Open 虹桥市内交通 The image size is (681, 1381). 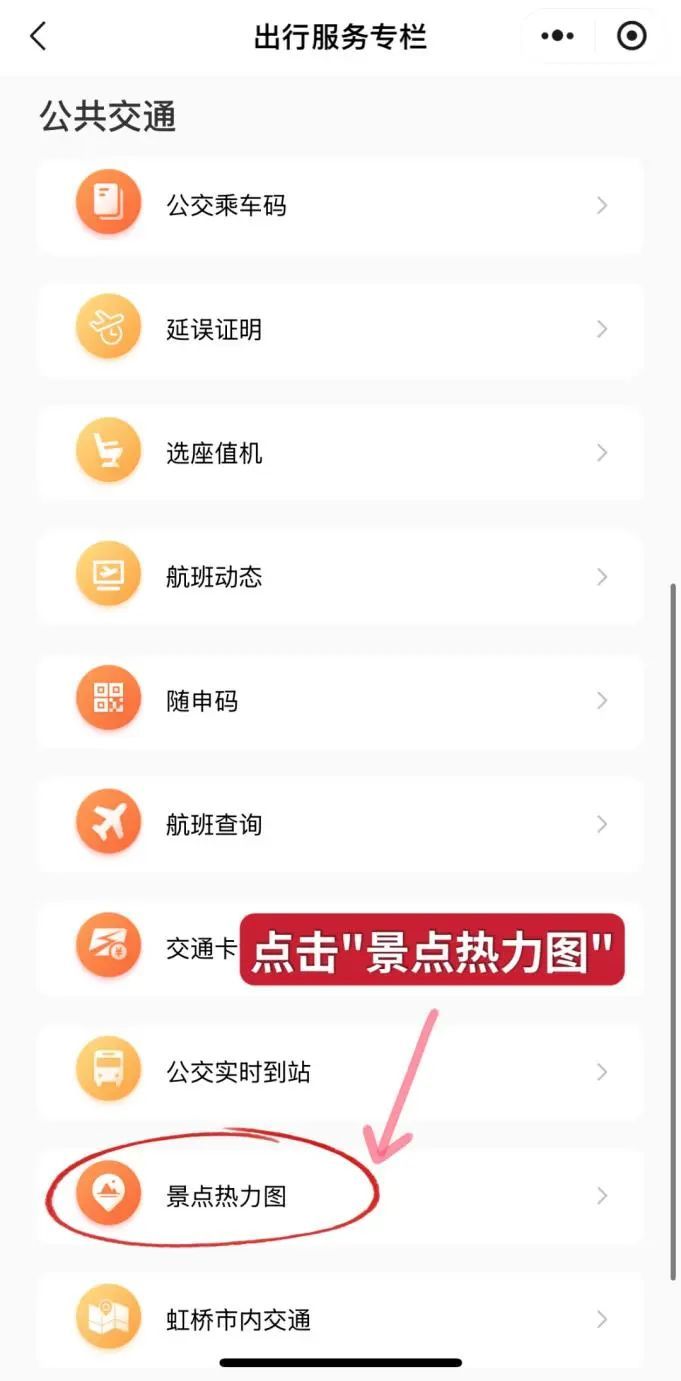point(340,1319)
